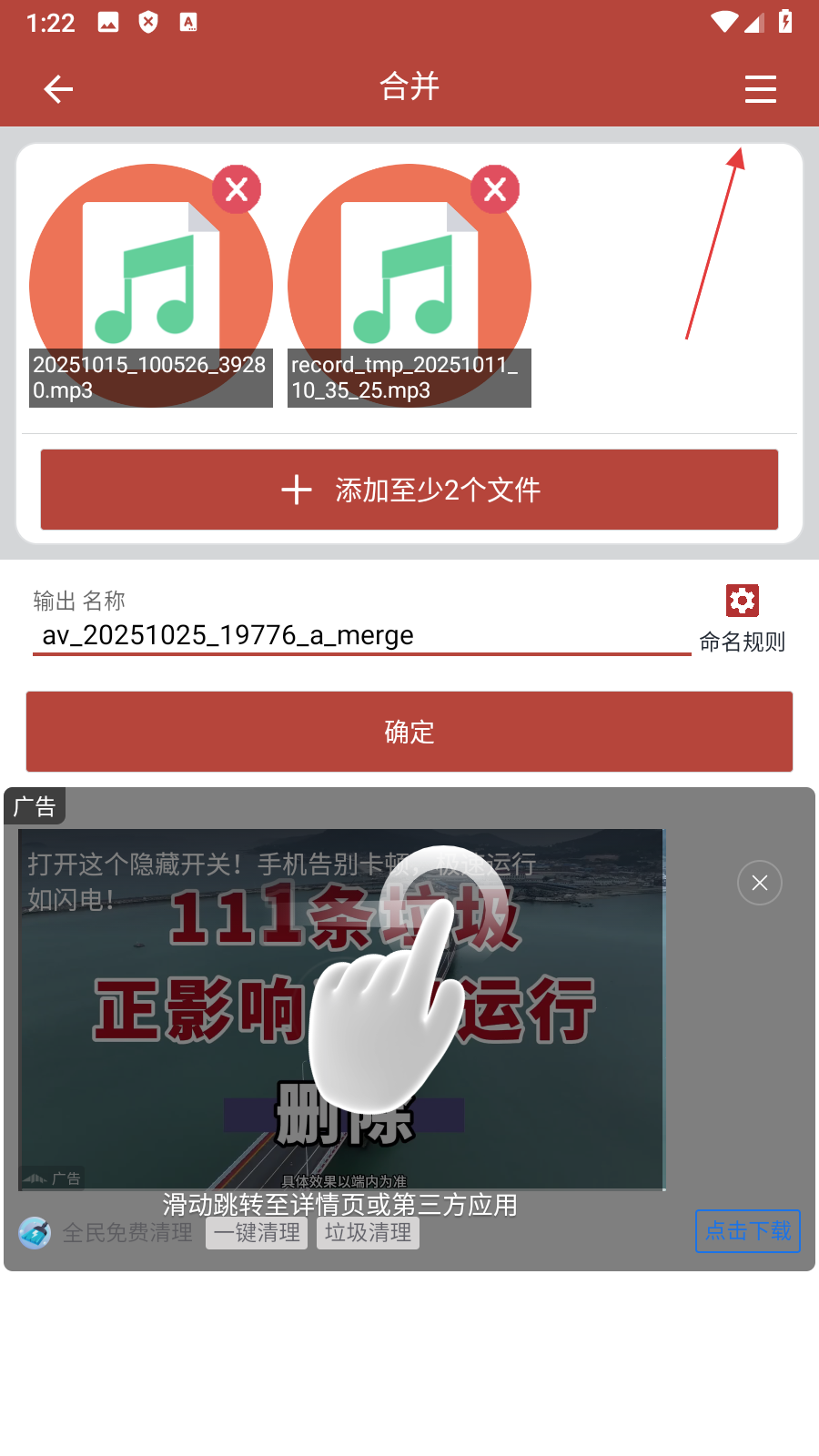Confirm the merge with 确定
This screenshot has height=1456, width=819.
point(409,732)
